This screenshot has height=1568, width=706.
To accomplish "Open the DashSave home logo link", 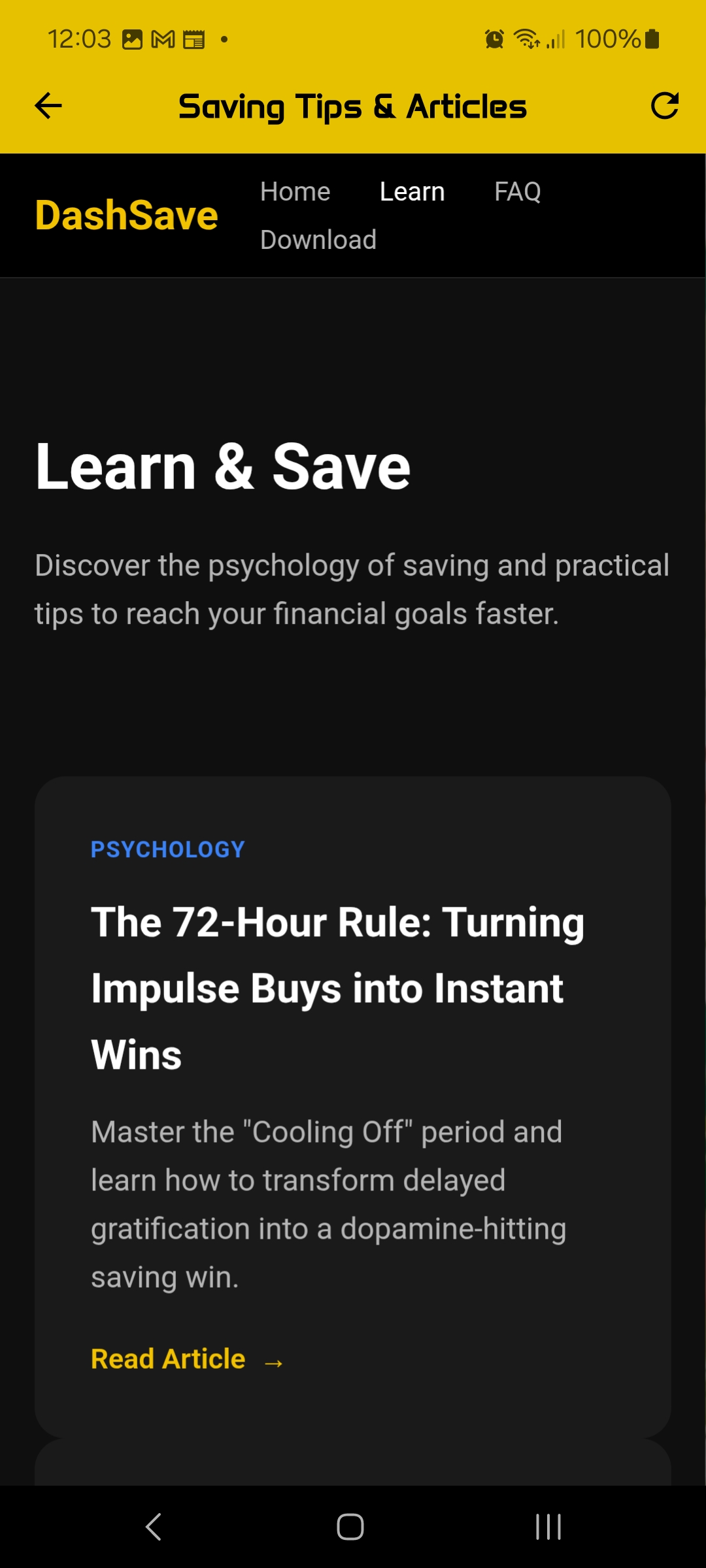I will pos(127,216).
